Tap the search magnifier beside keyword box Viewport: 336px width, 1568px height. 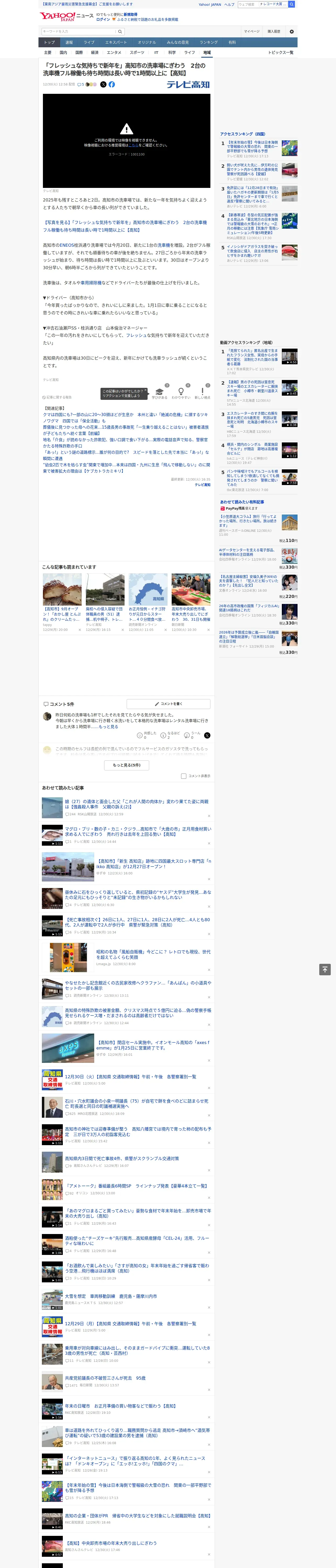pyautogui.click(x=120, y=32)
